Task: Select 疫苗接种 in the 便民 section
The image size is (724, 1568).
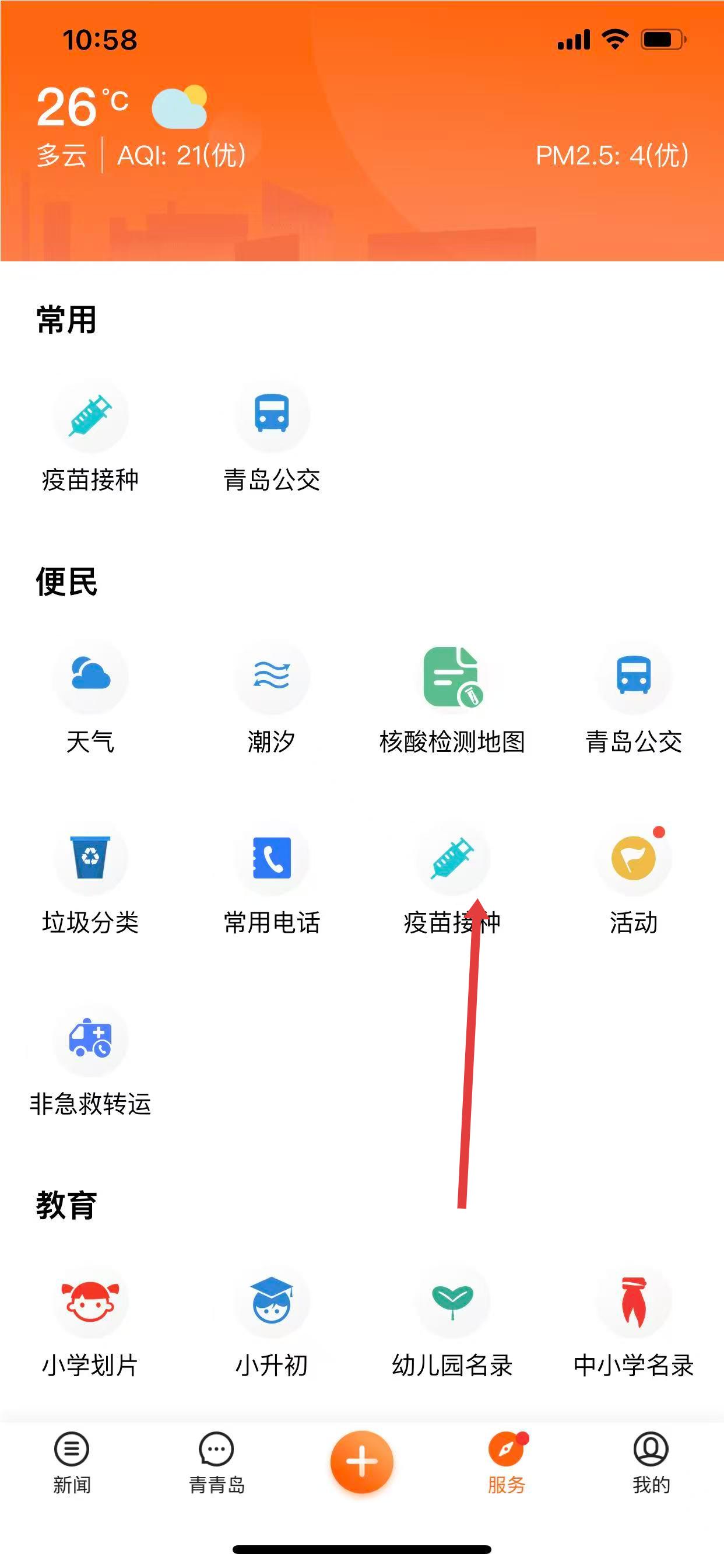Action: point(452,857)
